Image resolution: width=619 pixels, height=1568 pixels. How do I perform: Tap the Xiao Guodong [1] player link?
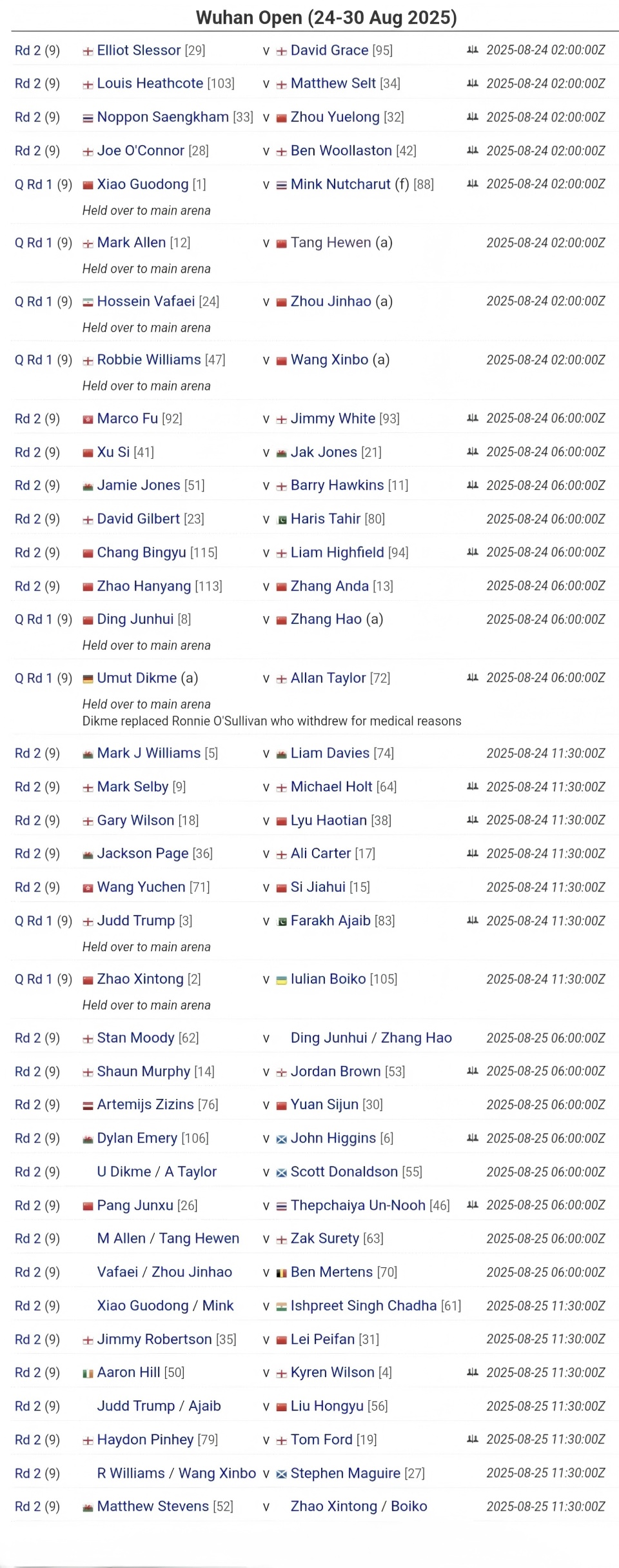(x=142, y=184)
